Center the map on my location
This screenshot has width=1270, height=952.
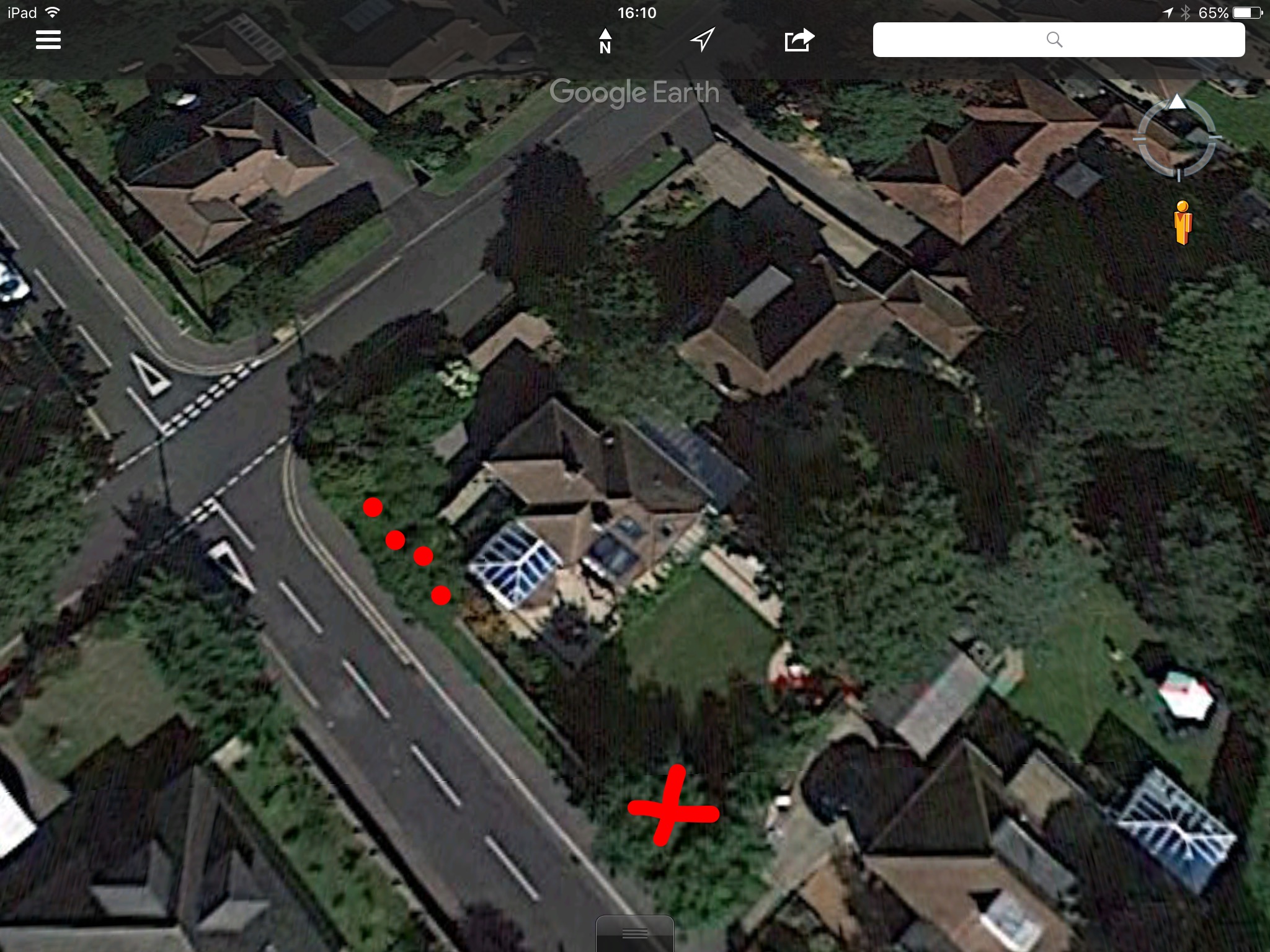point(702,40)
